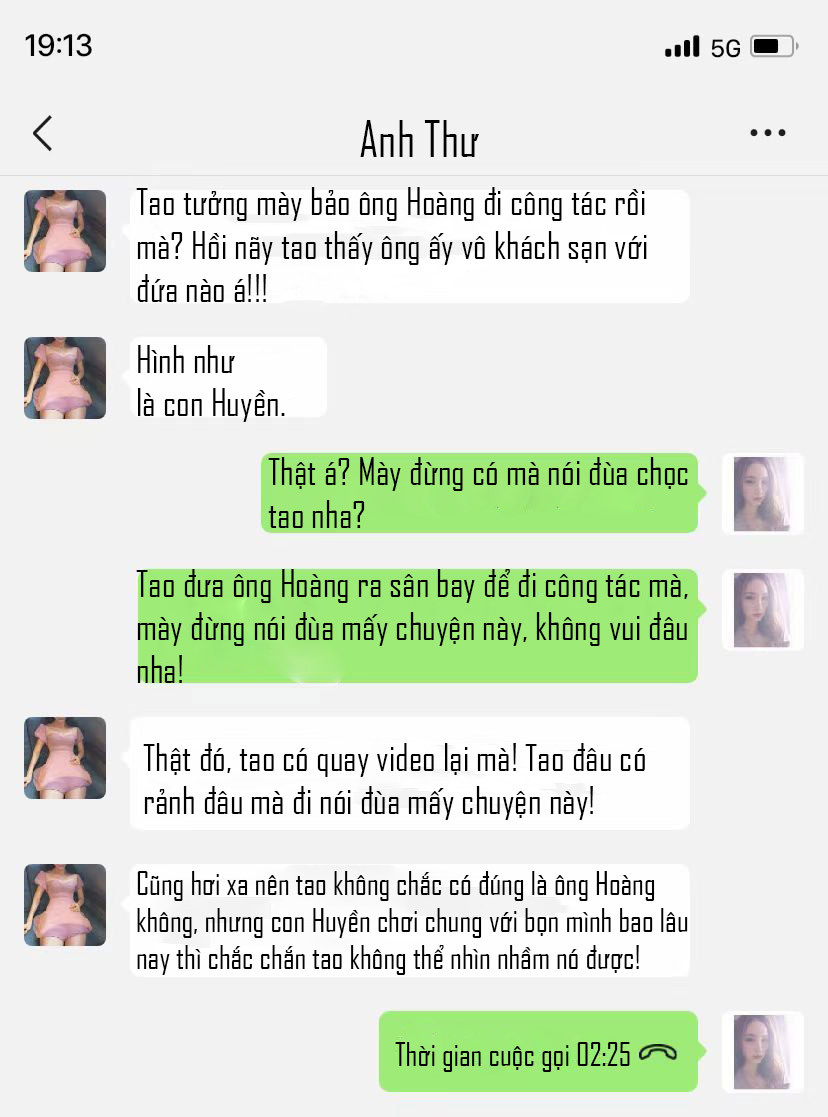Open the chat title 'Anh Thư'
The width and height of the screenshot is (828, 1117).
click(418, 138)
